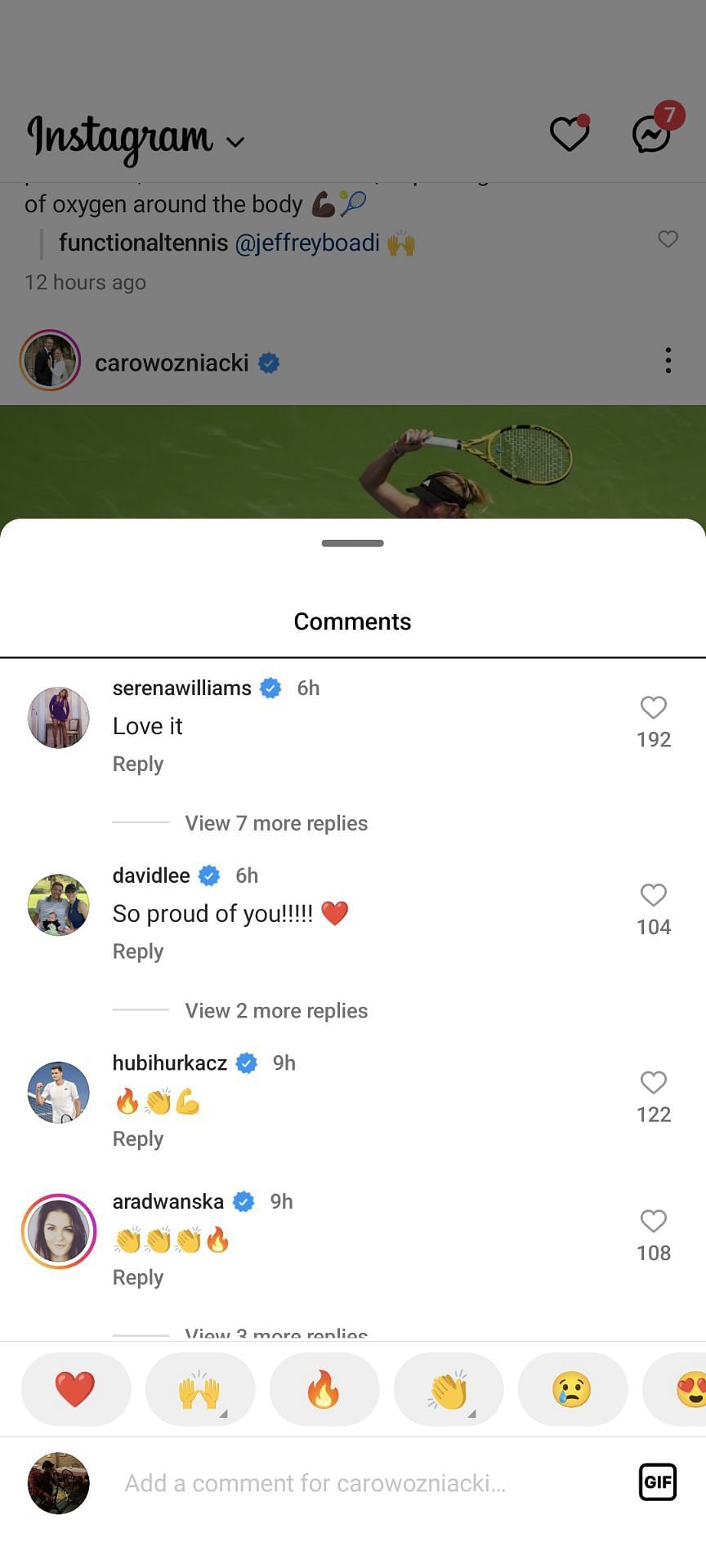706x1568 pixels.
Task: Insert the clapping hands emoji reaction
Action: (x=448, y=1389)
